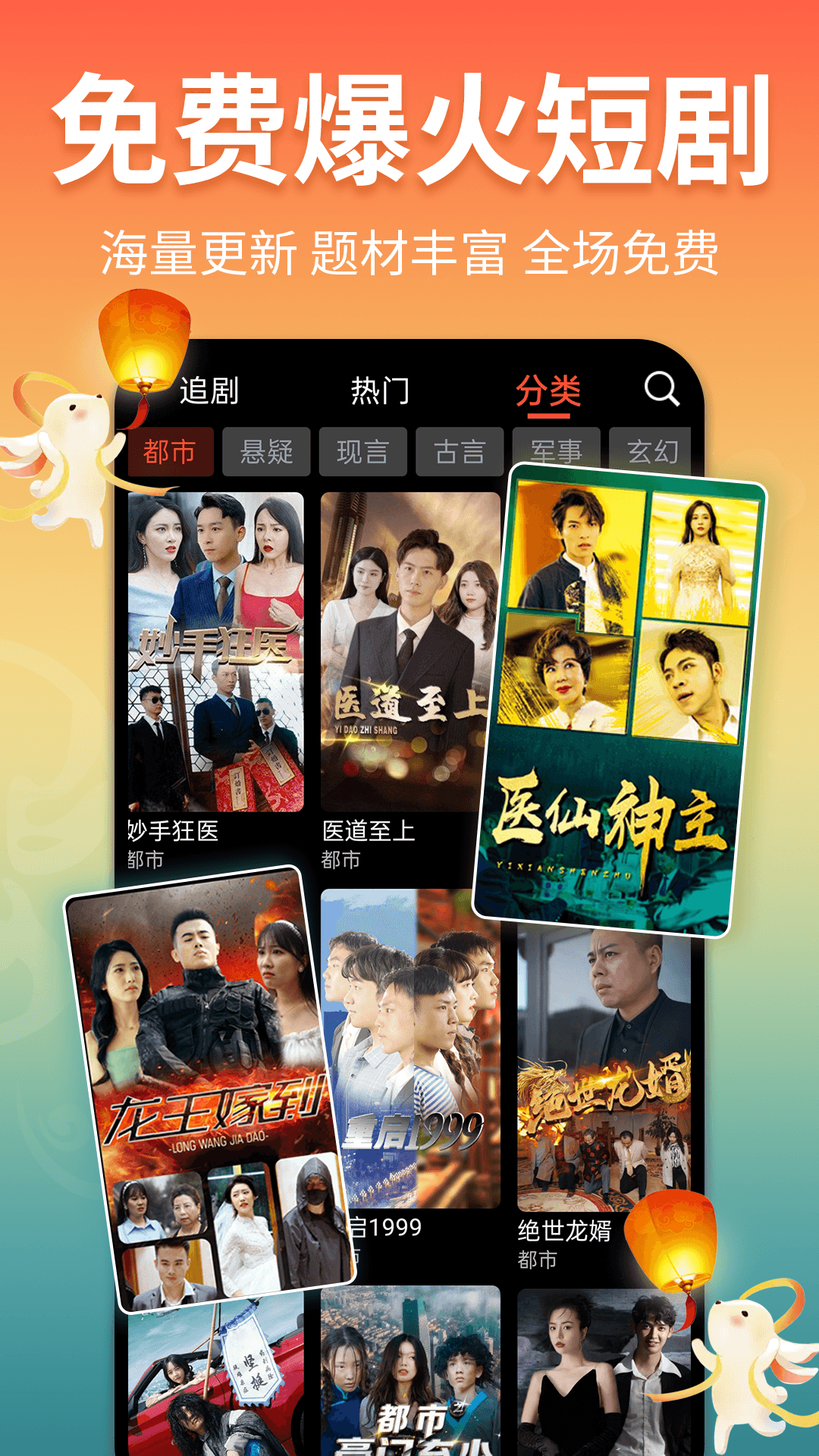
Task: Switch to the 热门 tab
Action: click(379, 389)
